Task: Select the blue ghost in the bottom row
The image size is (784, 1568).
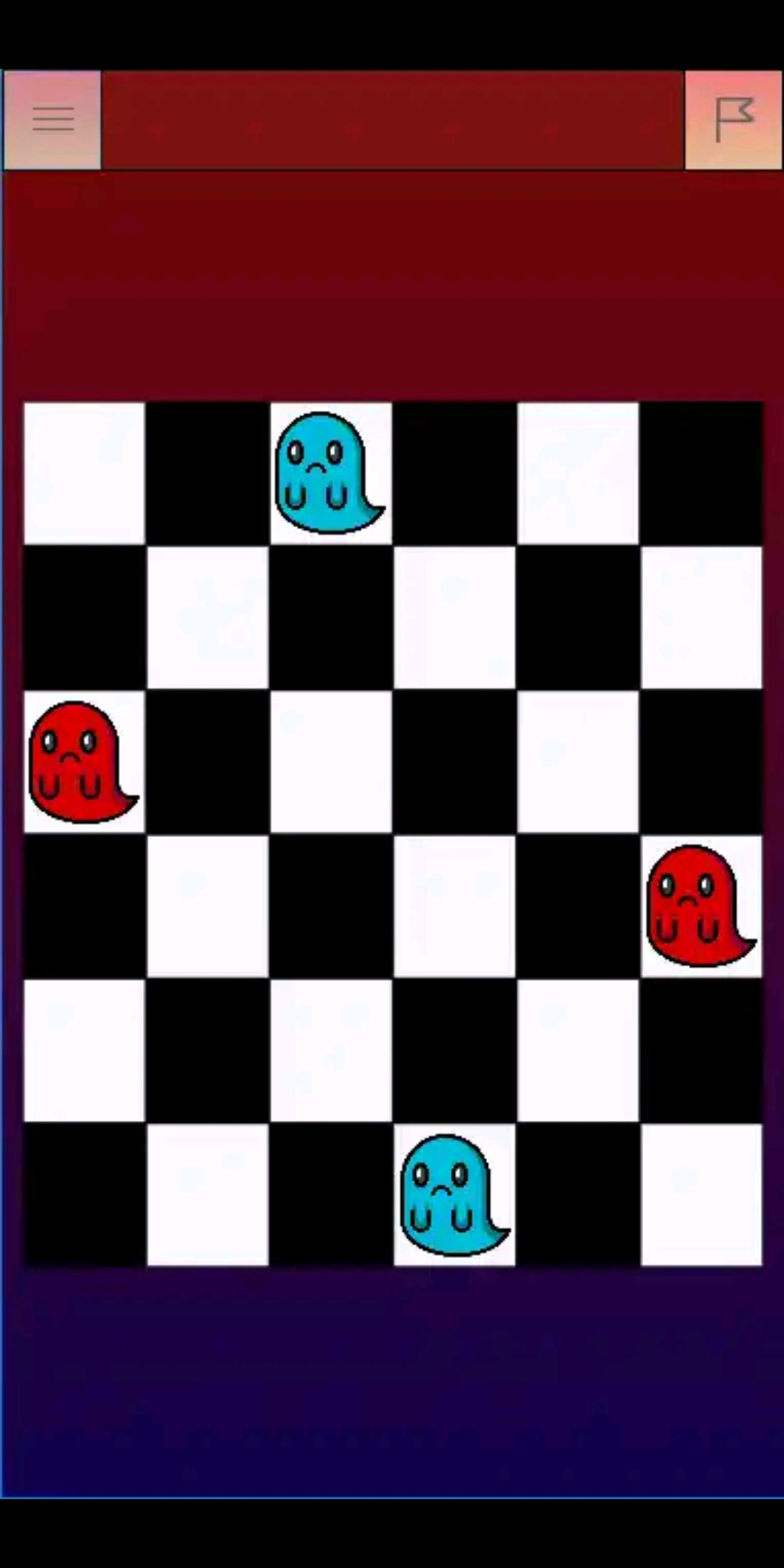Action: click(x=455, y=1195)
